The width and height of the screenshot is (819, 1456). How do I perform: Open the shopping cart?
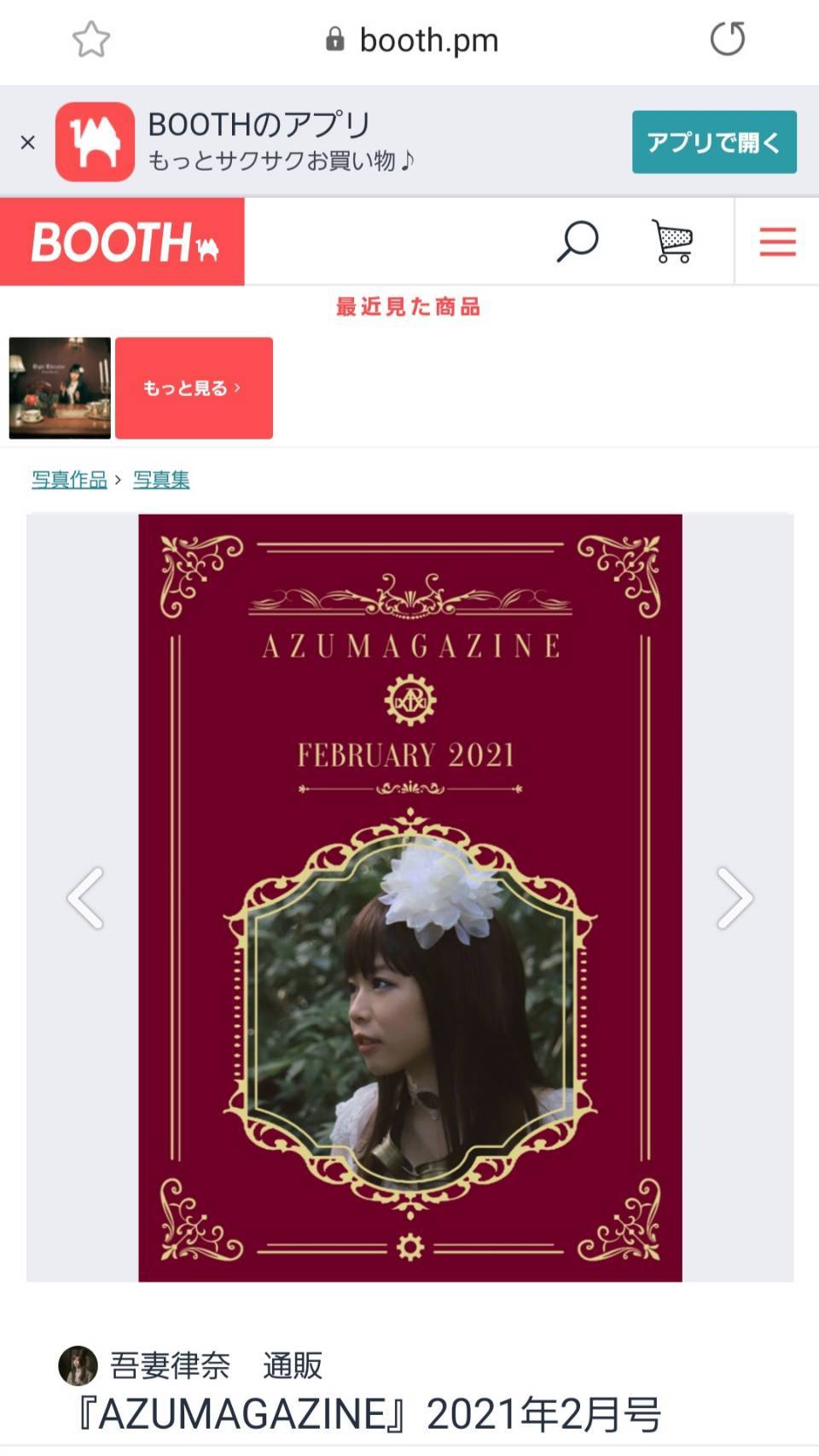point(672,242)
